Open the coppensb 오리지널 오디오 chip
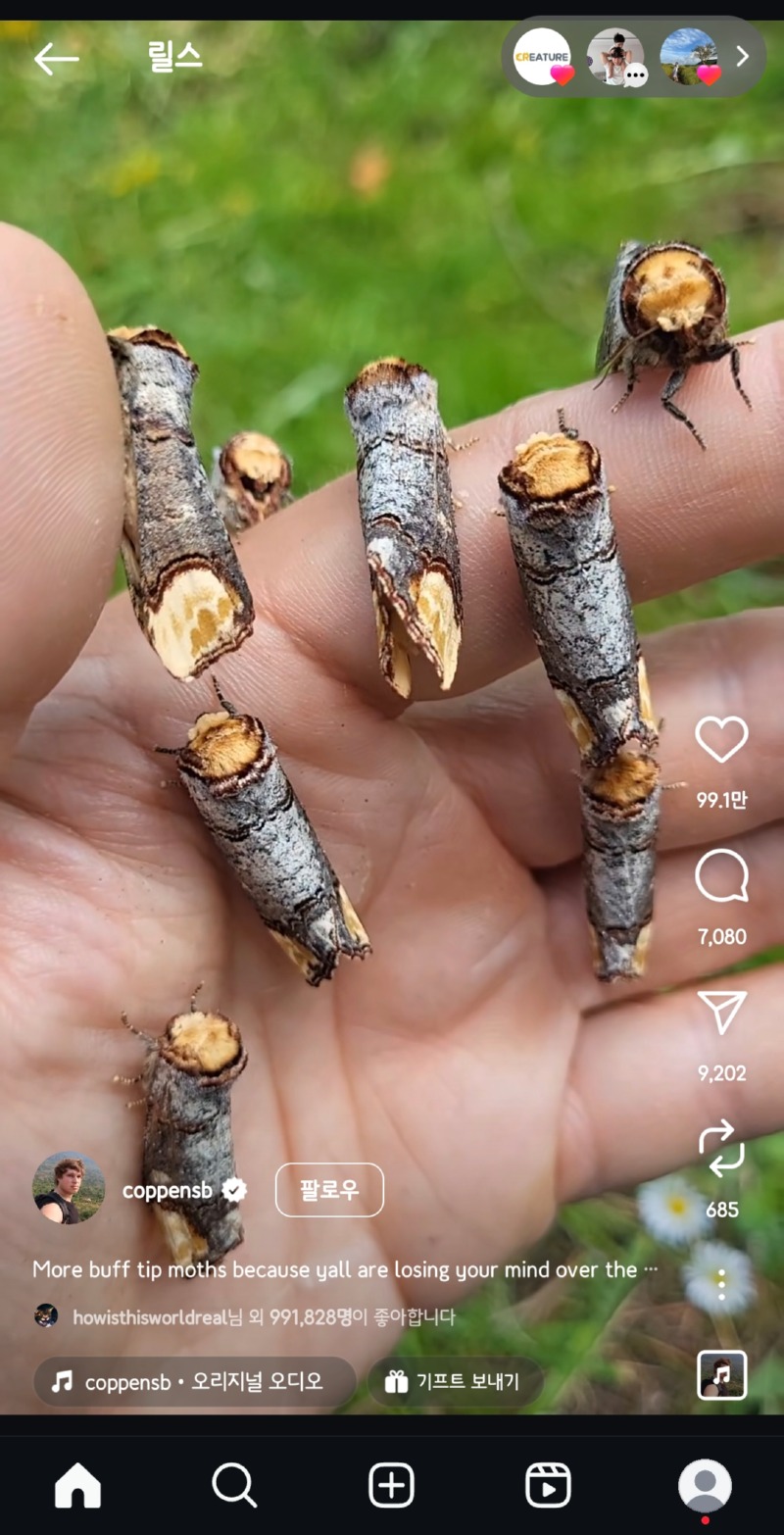 (194, 1382)
